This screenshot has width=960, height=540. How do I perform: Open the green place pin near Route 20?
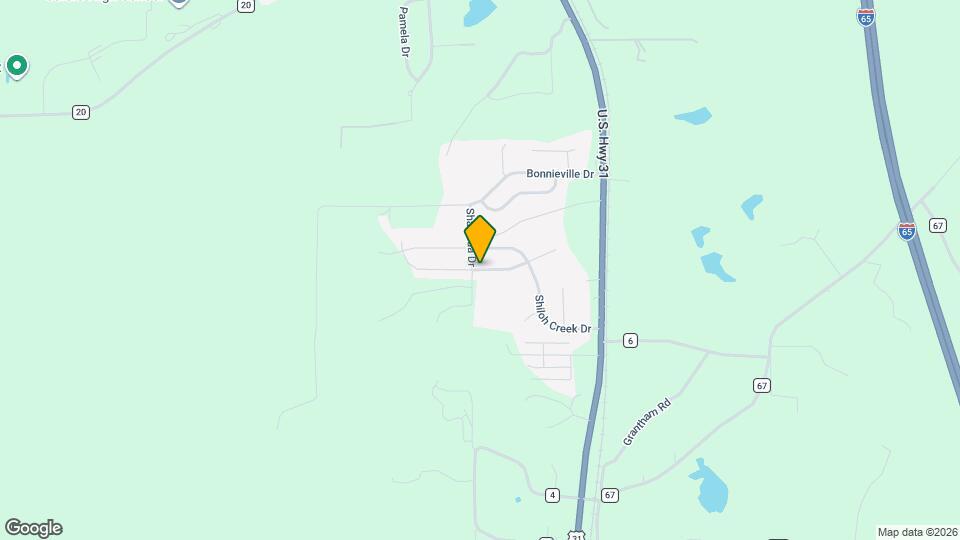(16, 66)
